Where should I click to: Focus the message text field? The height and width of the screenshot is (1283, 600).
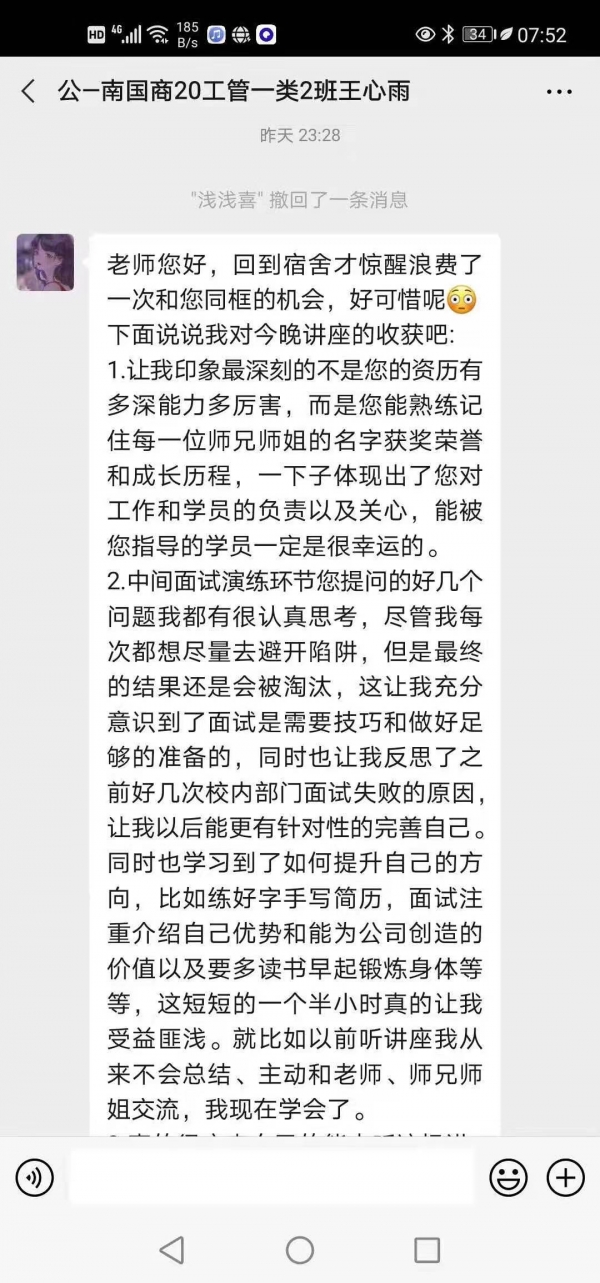click(272, 1178)
